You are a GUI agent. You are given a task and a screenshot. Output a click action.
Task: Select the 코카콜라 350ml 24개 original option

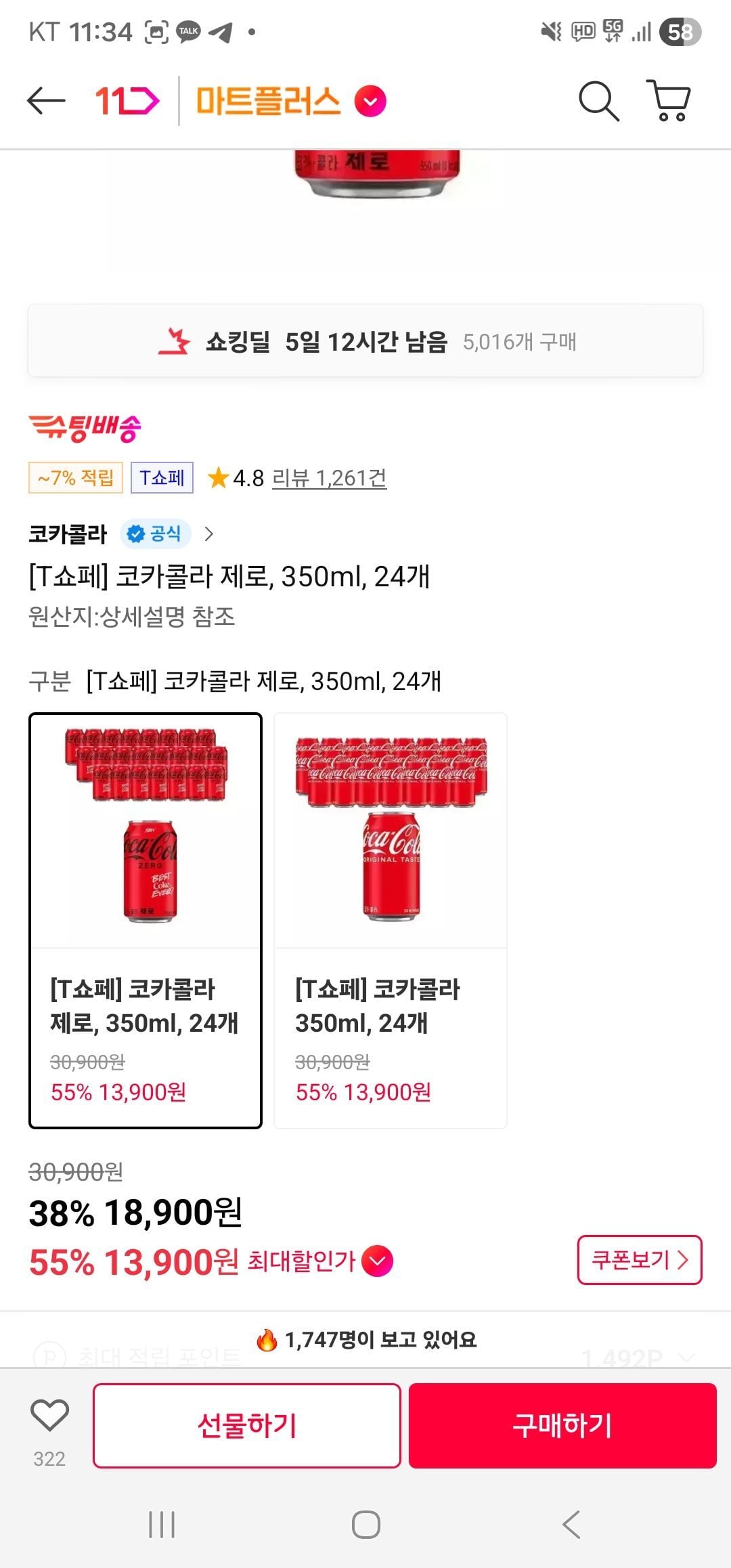(391, 920)
